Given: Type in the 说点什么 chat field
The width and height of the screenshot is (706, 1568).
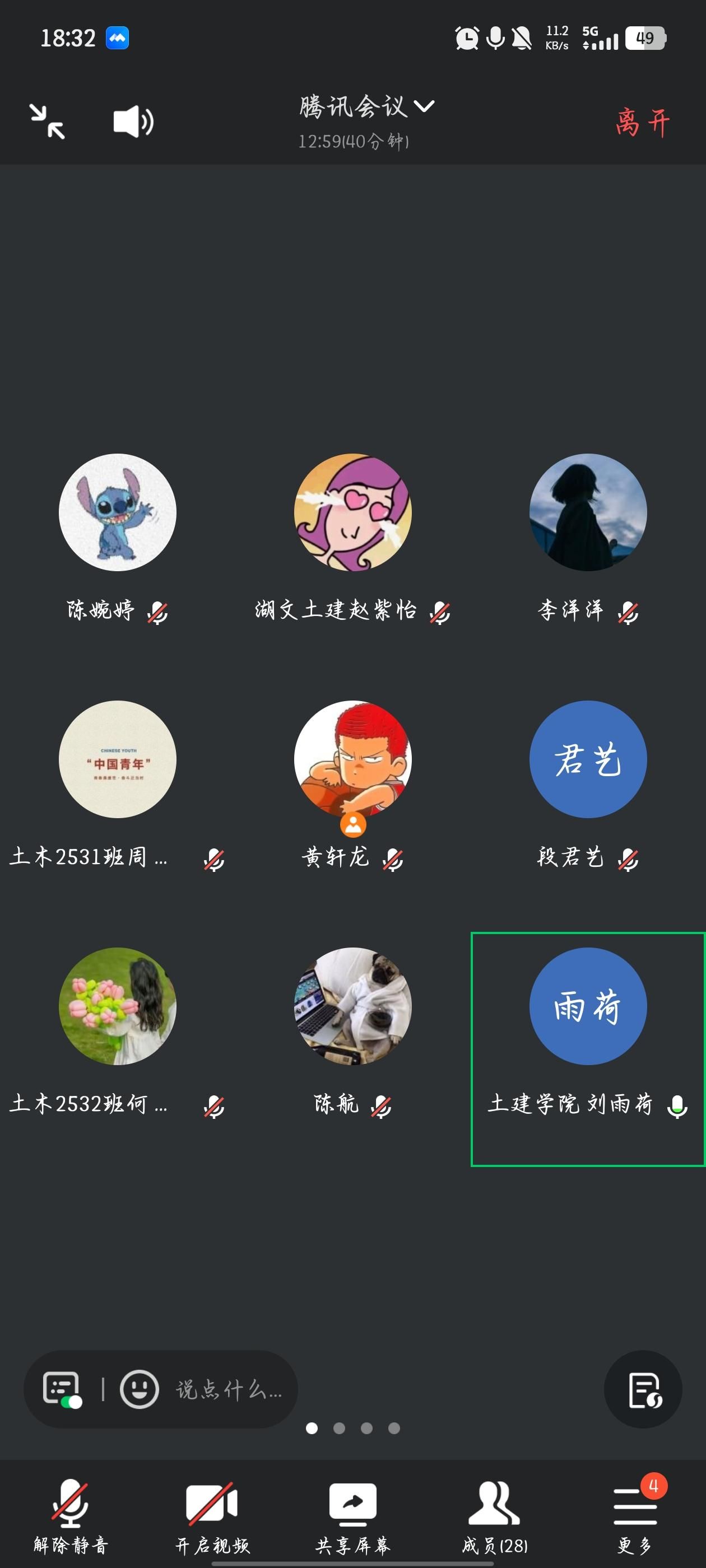Looking at the screenshot, I should point(229,1390).
